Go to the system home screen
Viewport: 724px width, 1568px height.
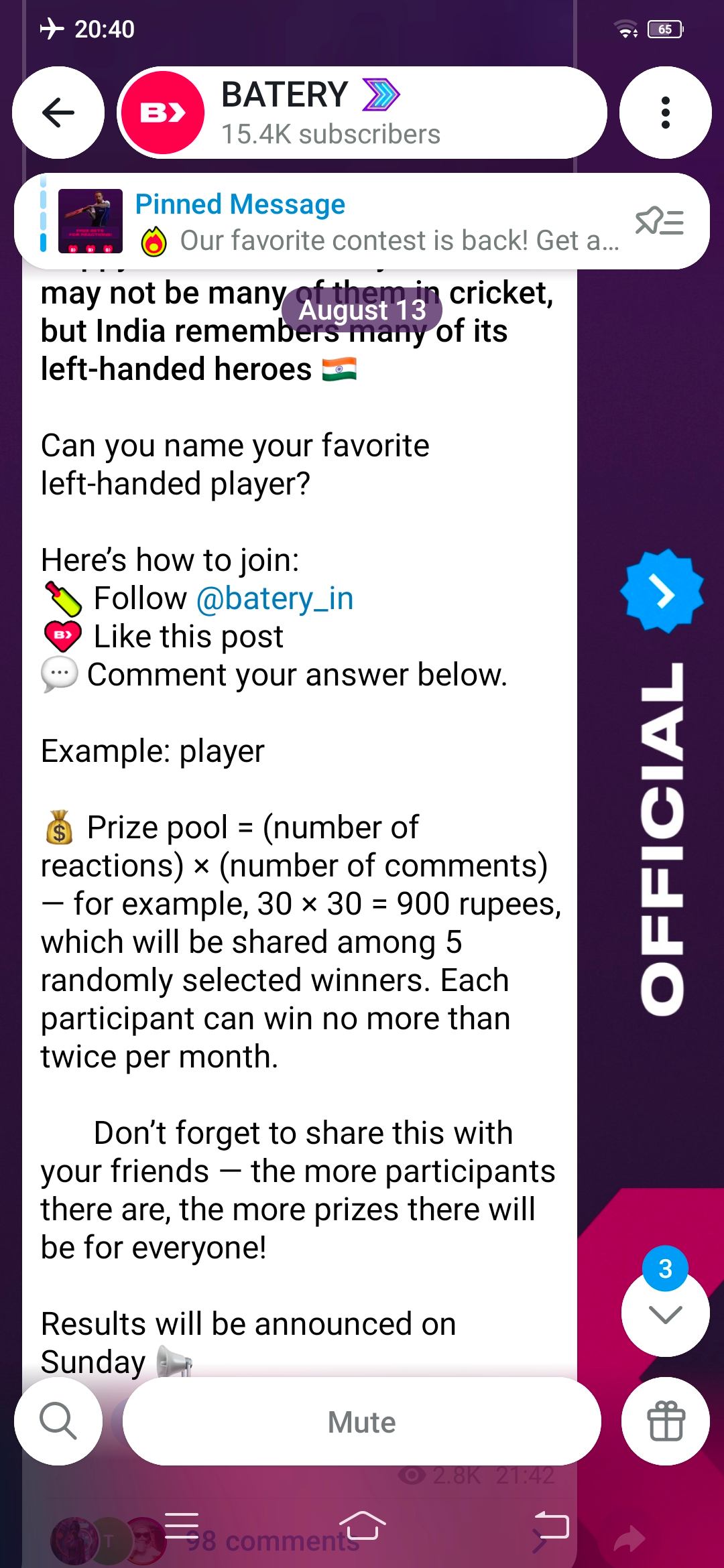click(x=362, y=1526)
